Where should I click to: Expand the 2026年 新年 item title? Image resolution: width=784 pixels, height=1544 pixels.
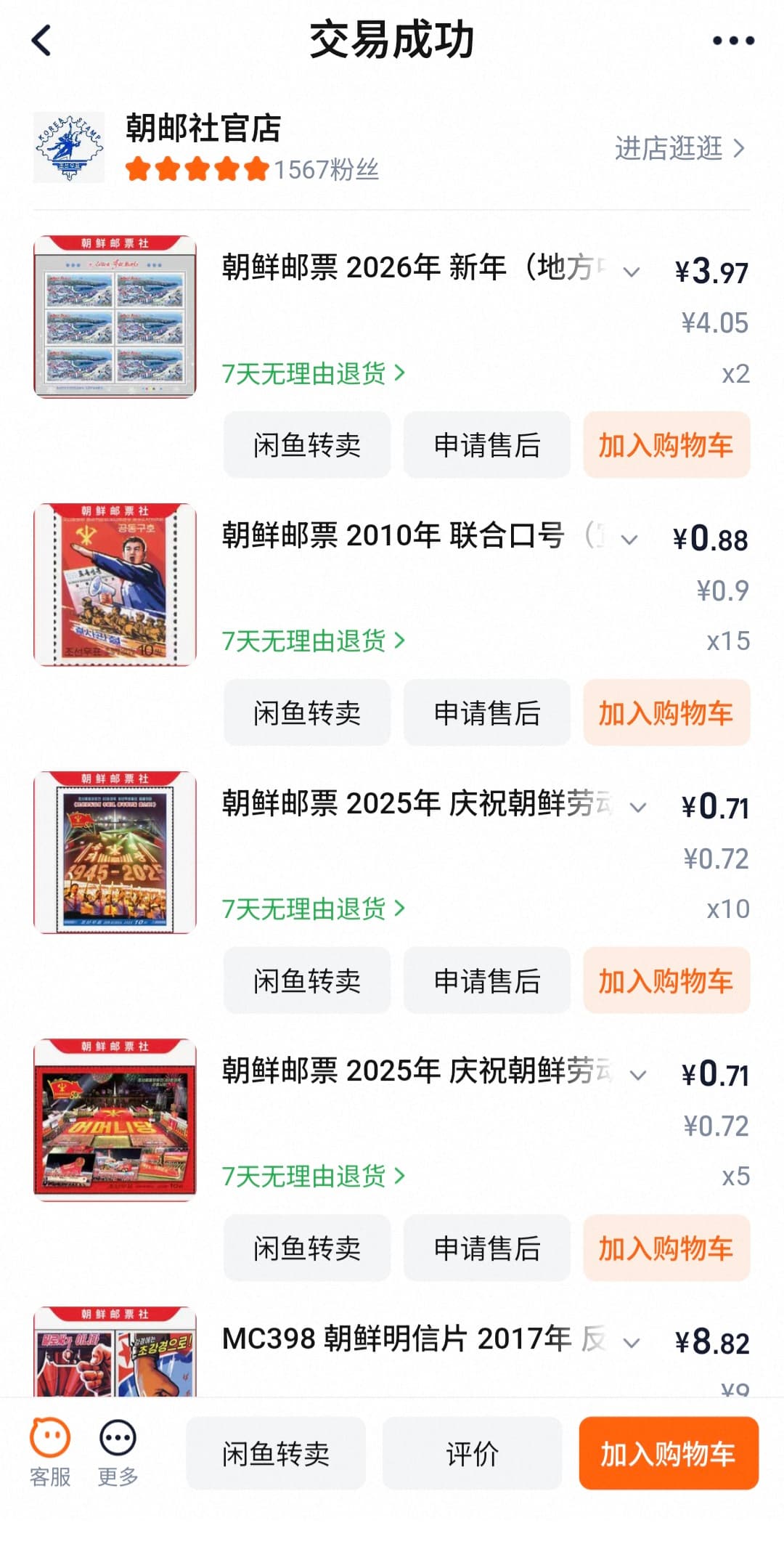tap(632, 272)
